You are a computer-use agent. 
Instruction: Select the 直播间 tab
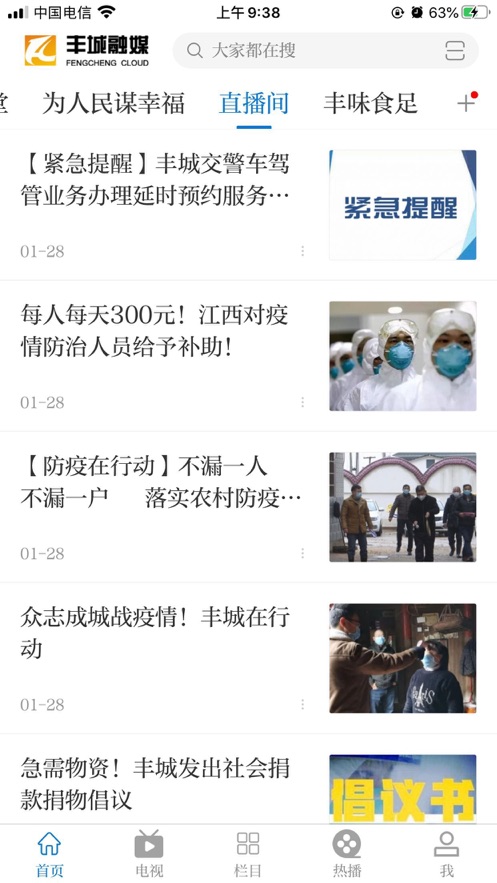[254, 104]
